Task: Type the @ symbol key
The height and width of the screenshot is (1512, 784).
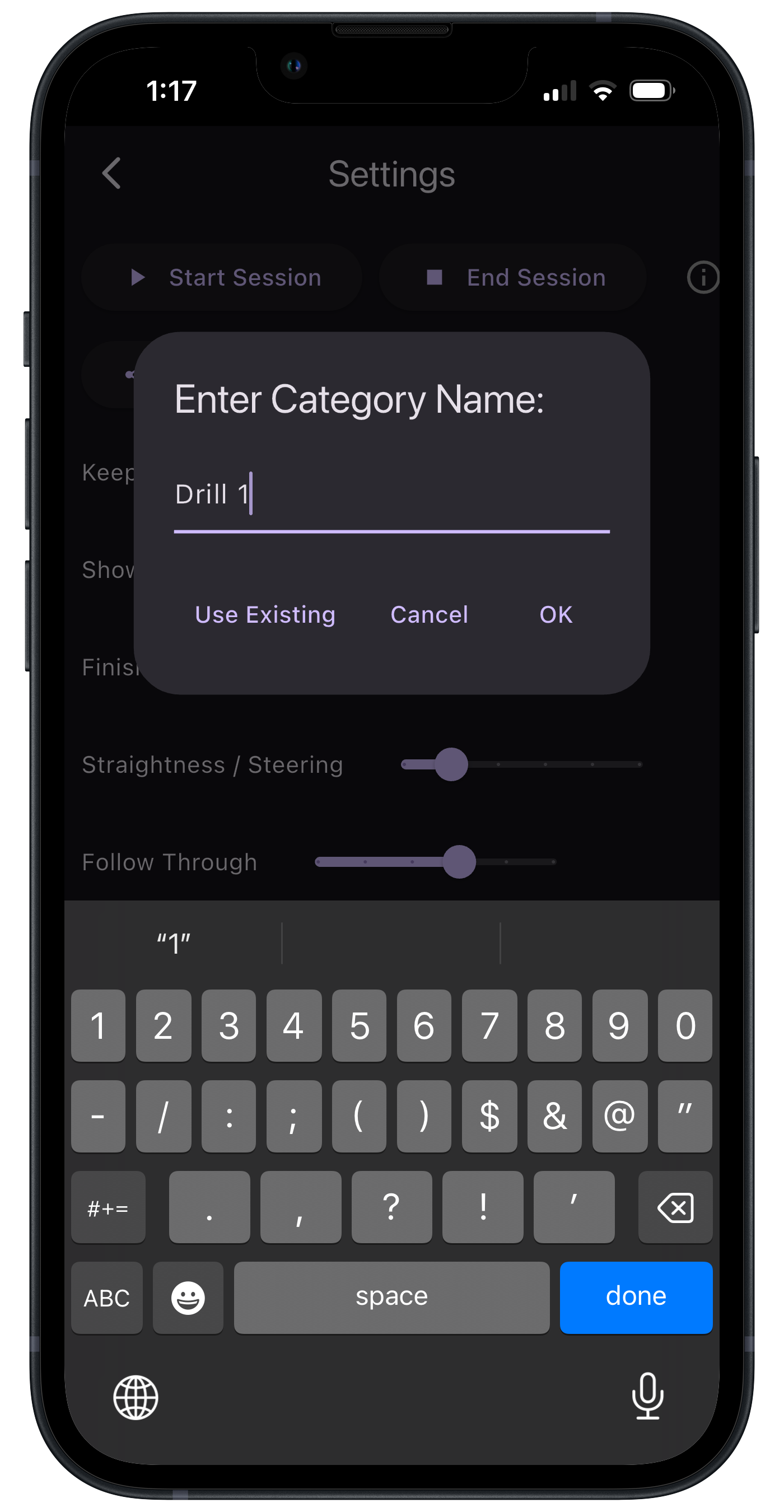Action: pos(619,1116)
